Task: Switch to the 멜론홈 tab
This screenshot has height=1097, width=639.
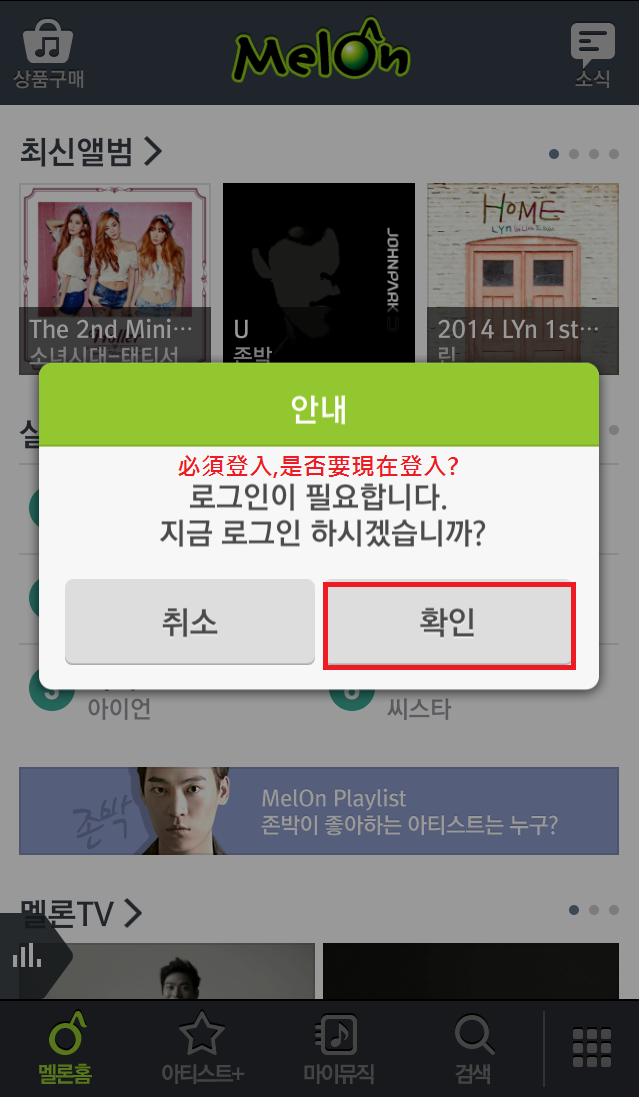Action: (x=66, y=1049)
